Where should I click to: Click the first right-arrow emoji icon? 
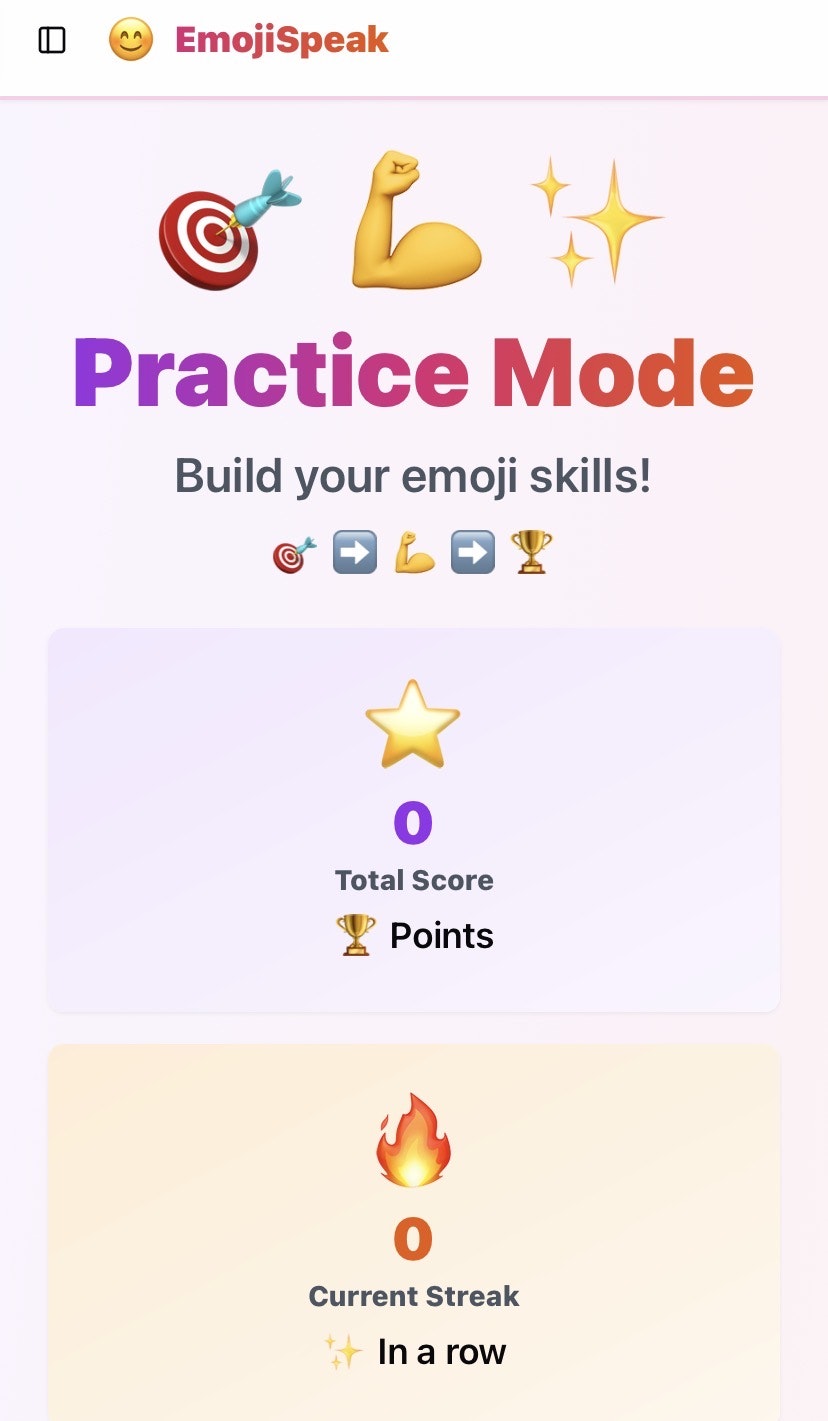pos(355,551)
